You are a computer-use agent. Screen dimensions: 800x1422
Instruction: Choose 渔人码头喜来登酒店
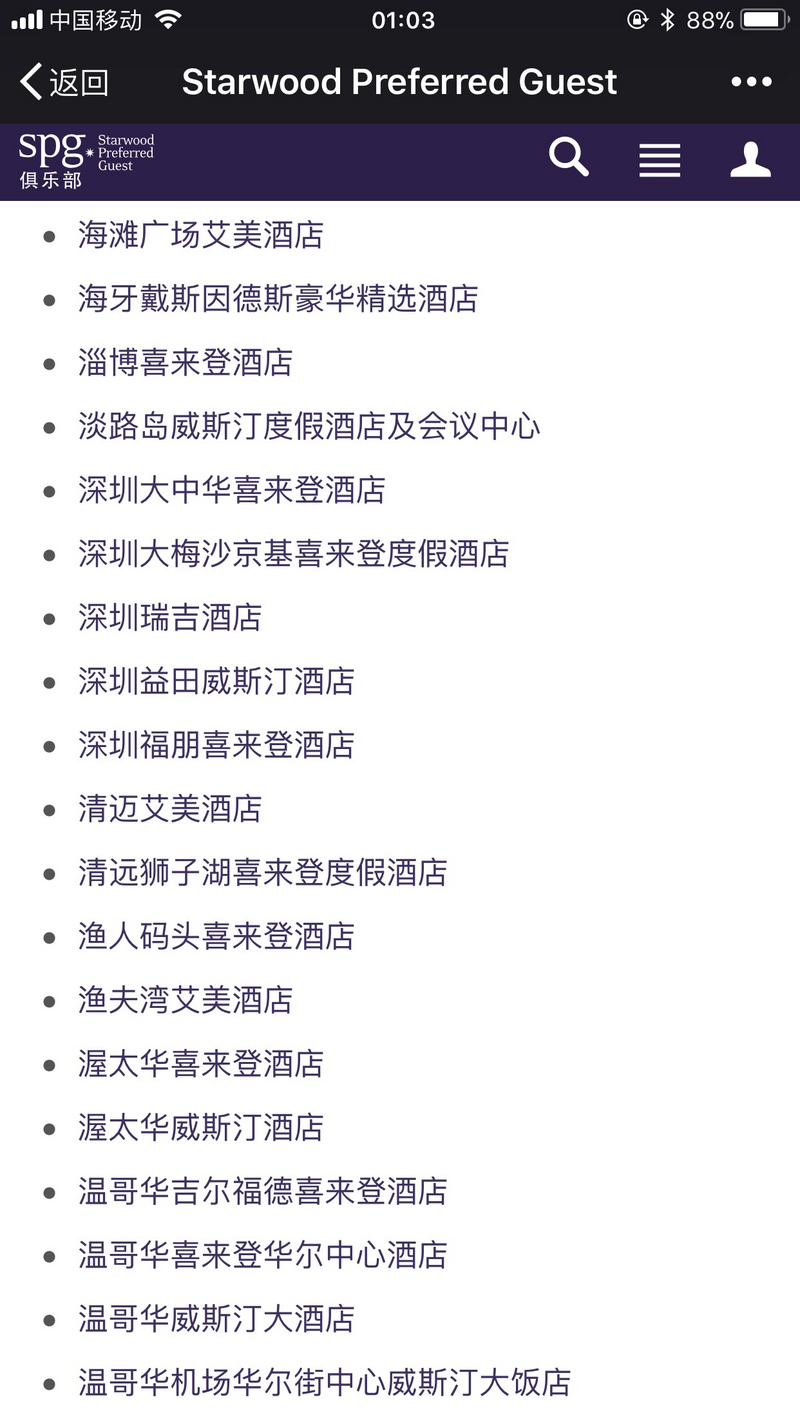click(x=217, y=936)
